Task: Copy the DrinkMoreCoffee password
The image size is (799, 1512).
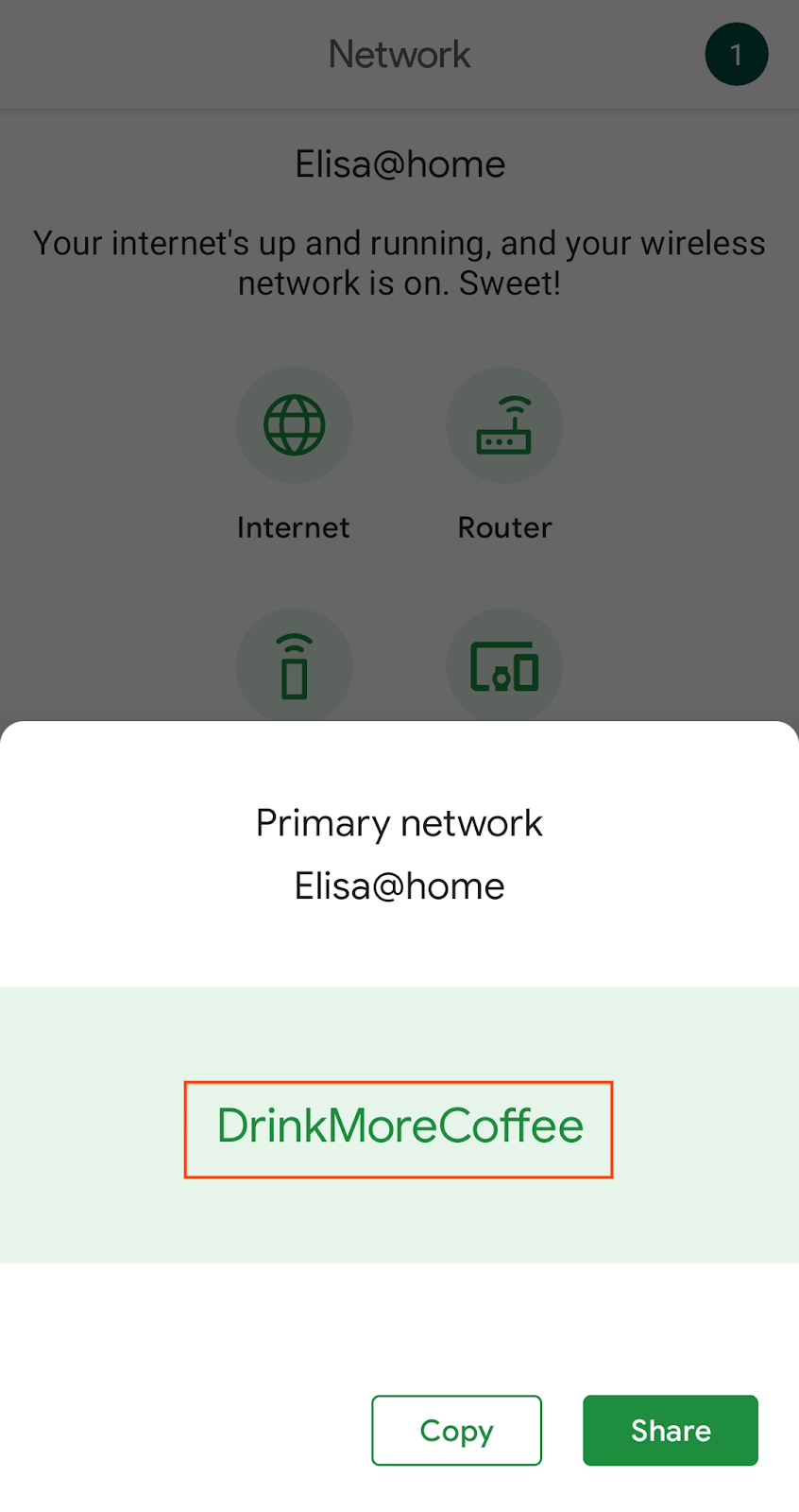Action: [x=456, y=1430]
